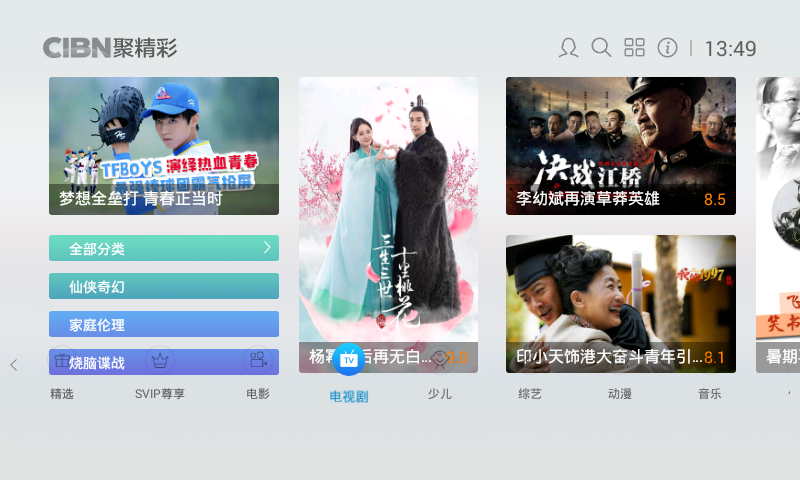Viewport: 800px width, 480px height.
Task: Open the grid view icon
Action: pyautogui.click(x=634, y=48)
